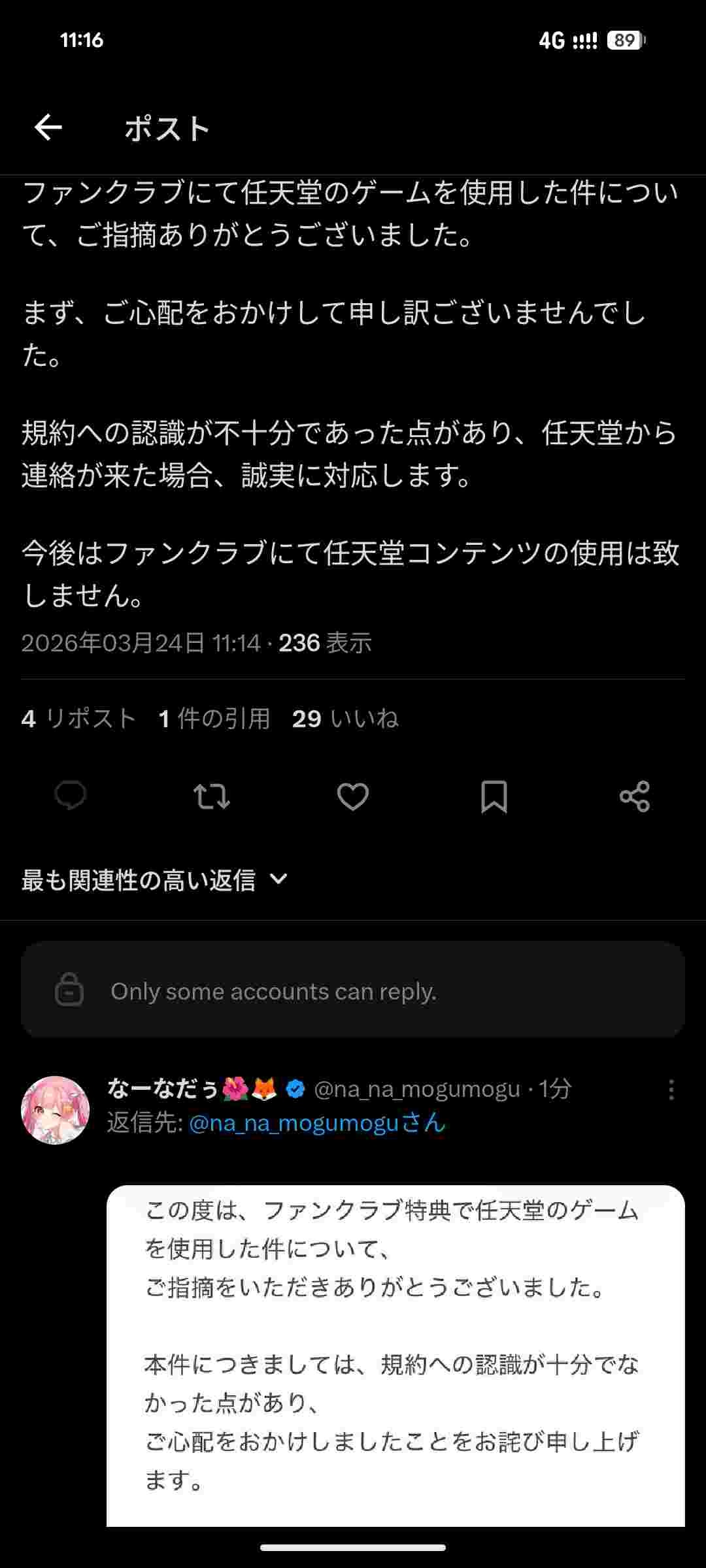Tap the @na_na_mogumogu reply-to mention link
Viewport: 706px width, 1568px height.
(316, 1123)
